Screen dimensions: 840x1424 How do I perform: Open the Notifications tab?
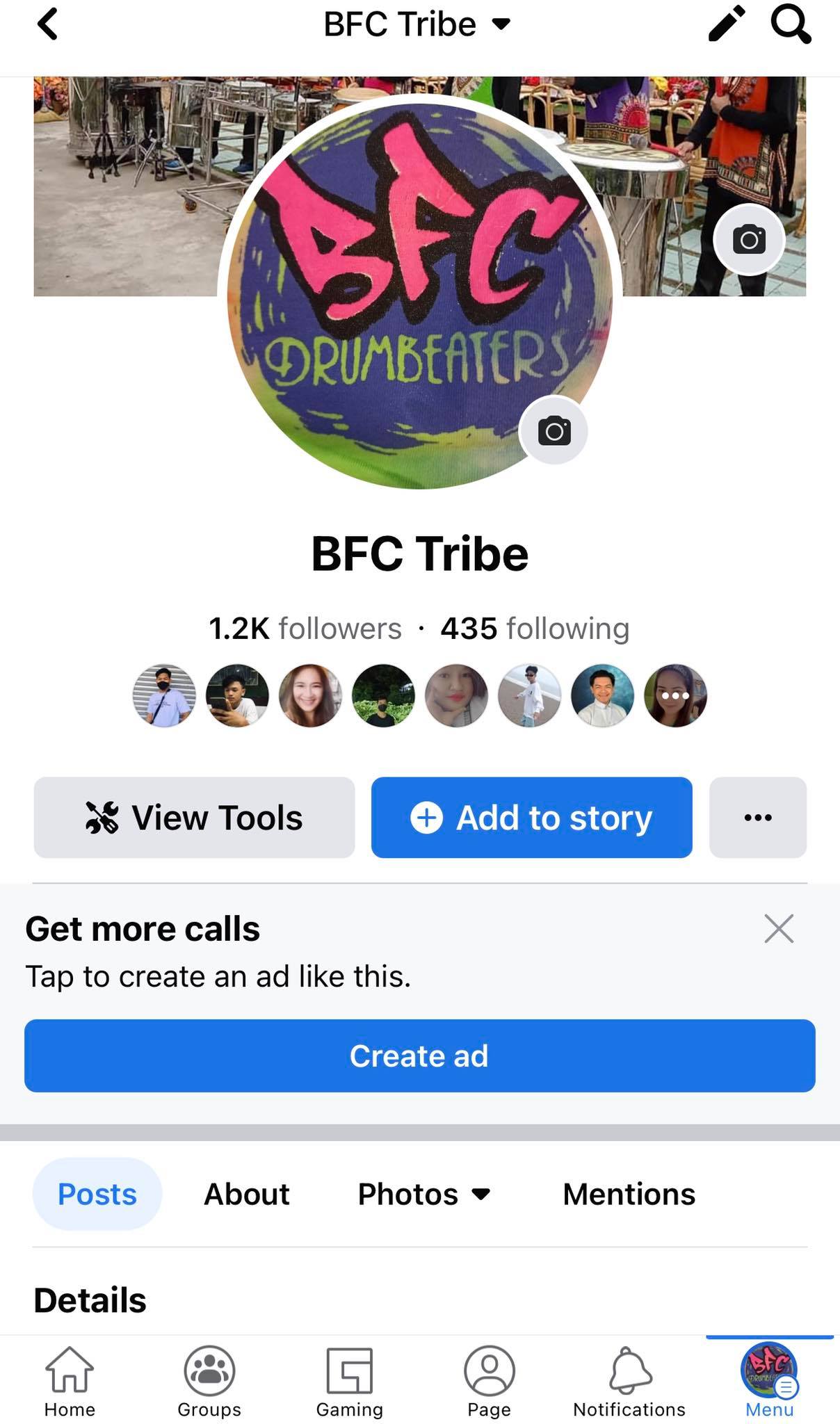(629, 1381)
